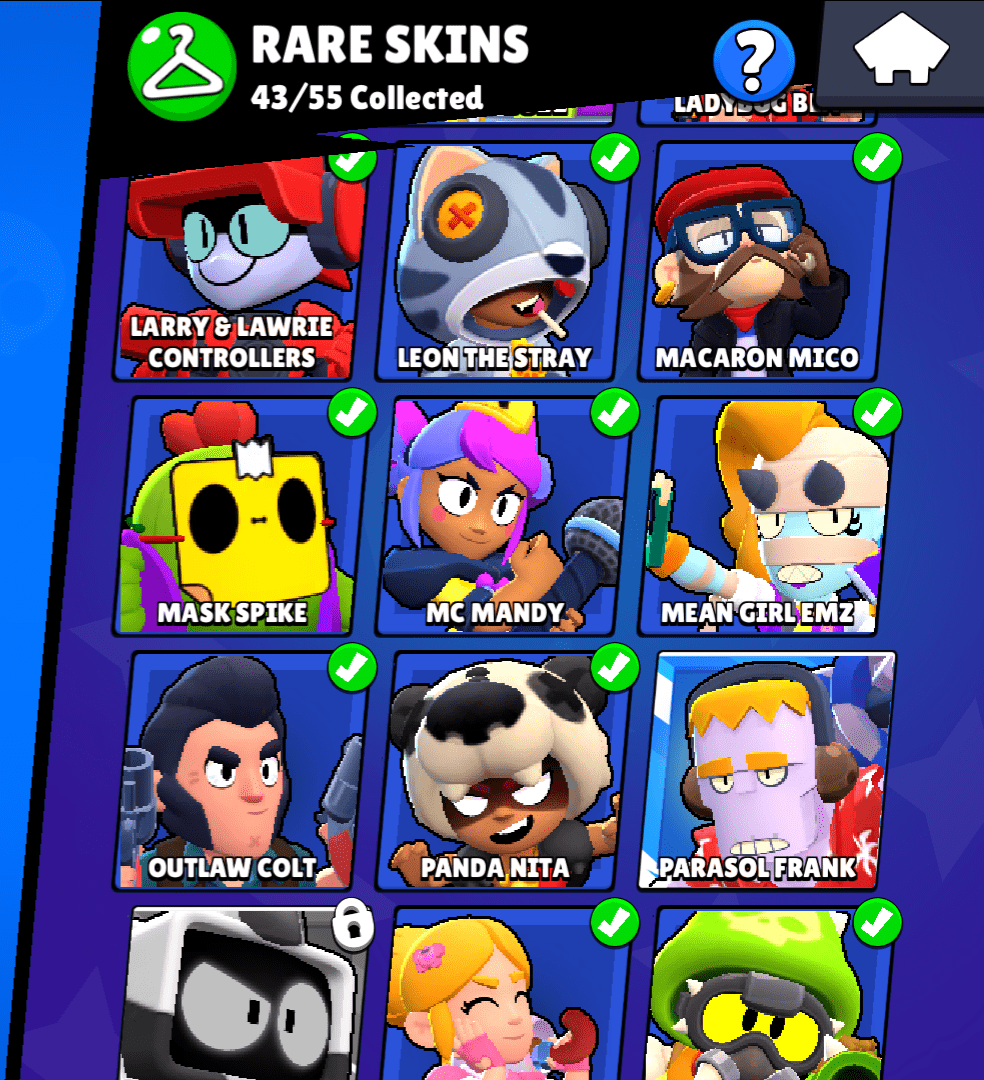View the uncollected Parasol Frank skin
984x1080 pixels.
click(765, 772)
